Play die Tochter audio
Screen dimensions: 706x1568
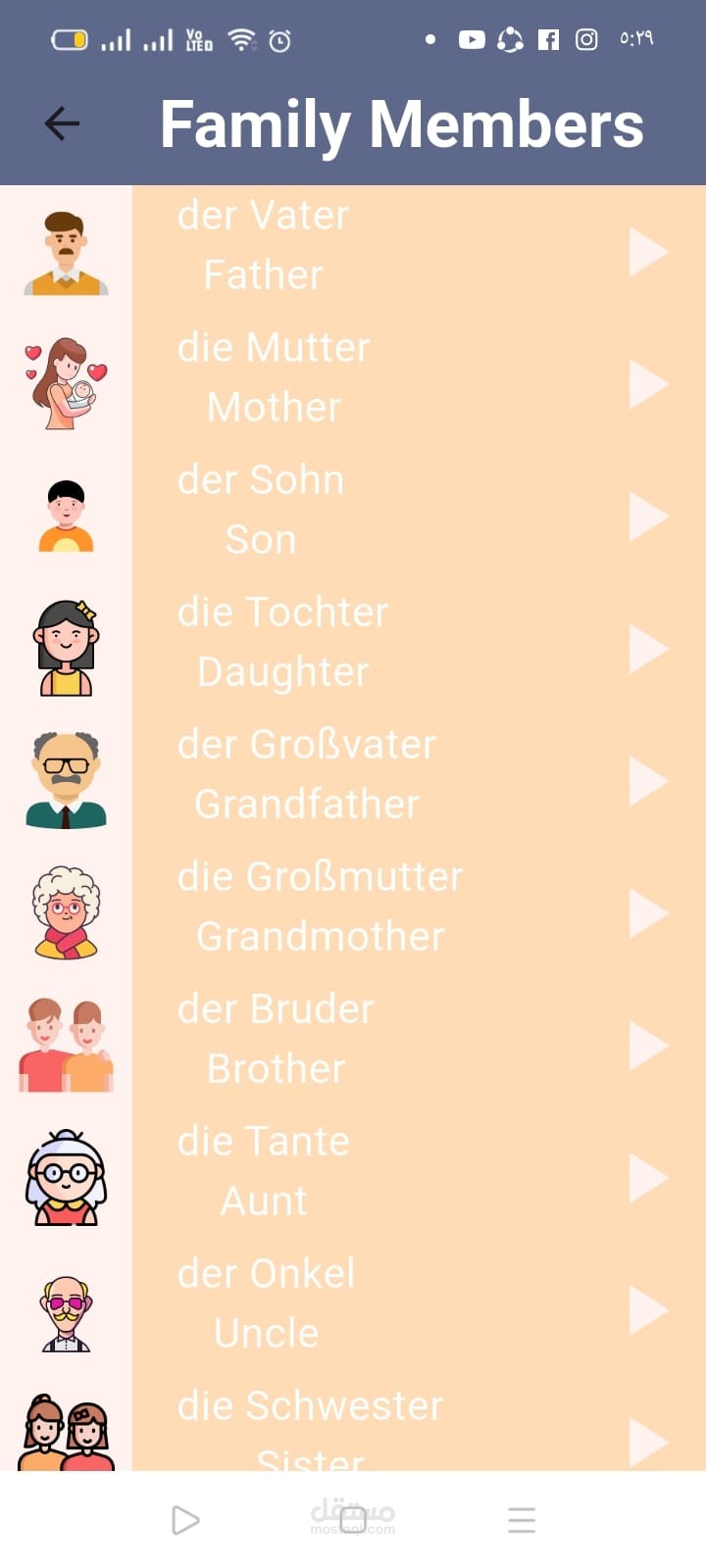click(x=648, y=649)
